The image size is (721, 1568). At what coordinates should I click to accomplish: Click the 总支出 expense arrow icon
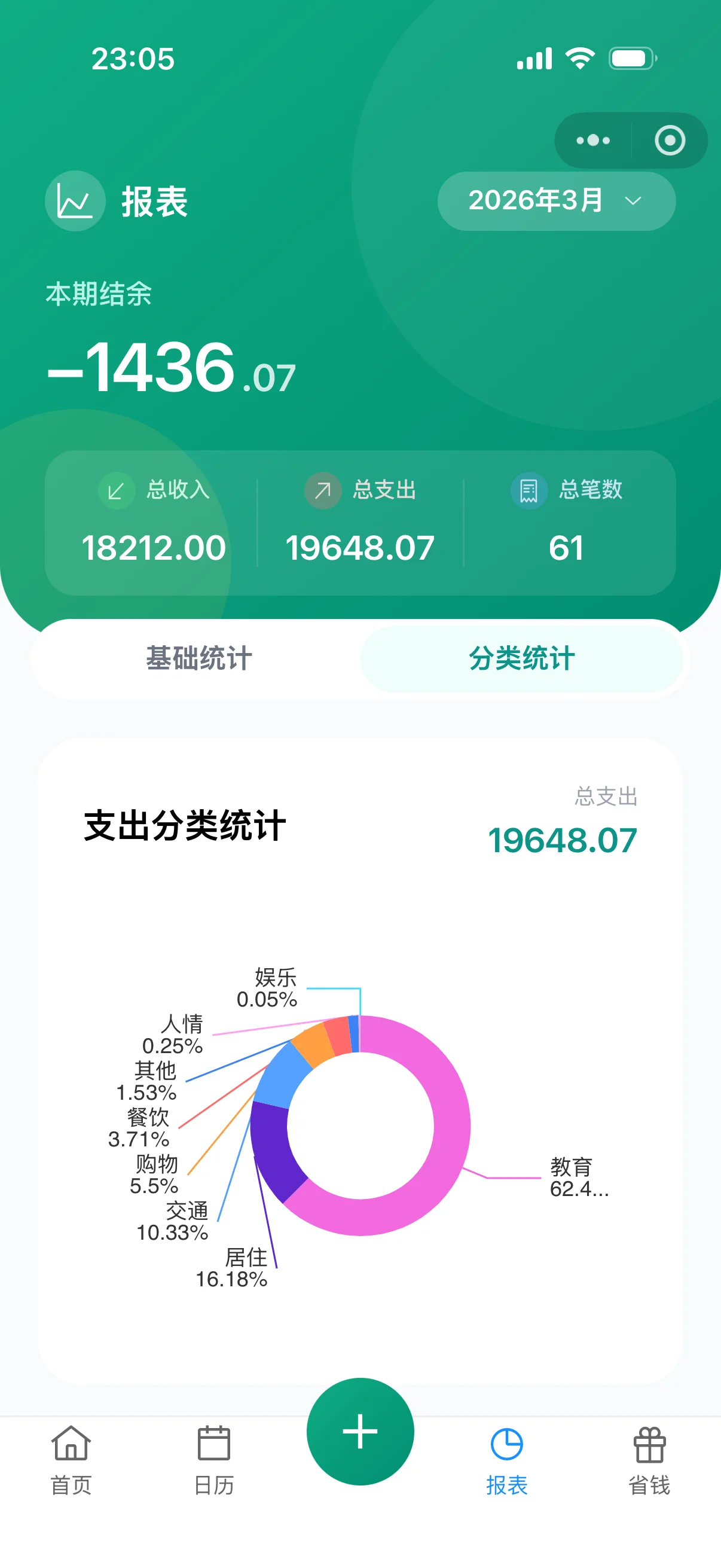[322, 489]
